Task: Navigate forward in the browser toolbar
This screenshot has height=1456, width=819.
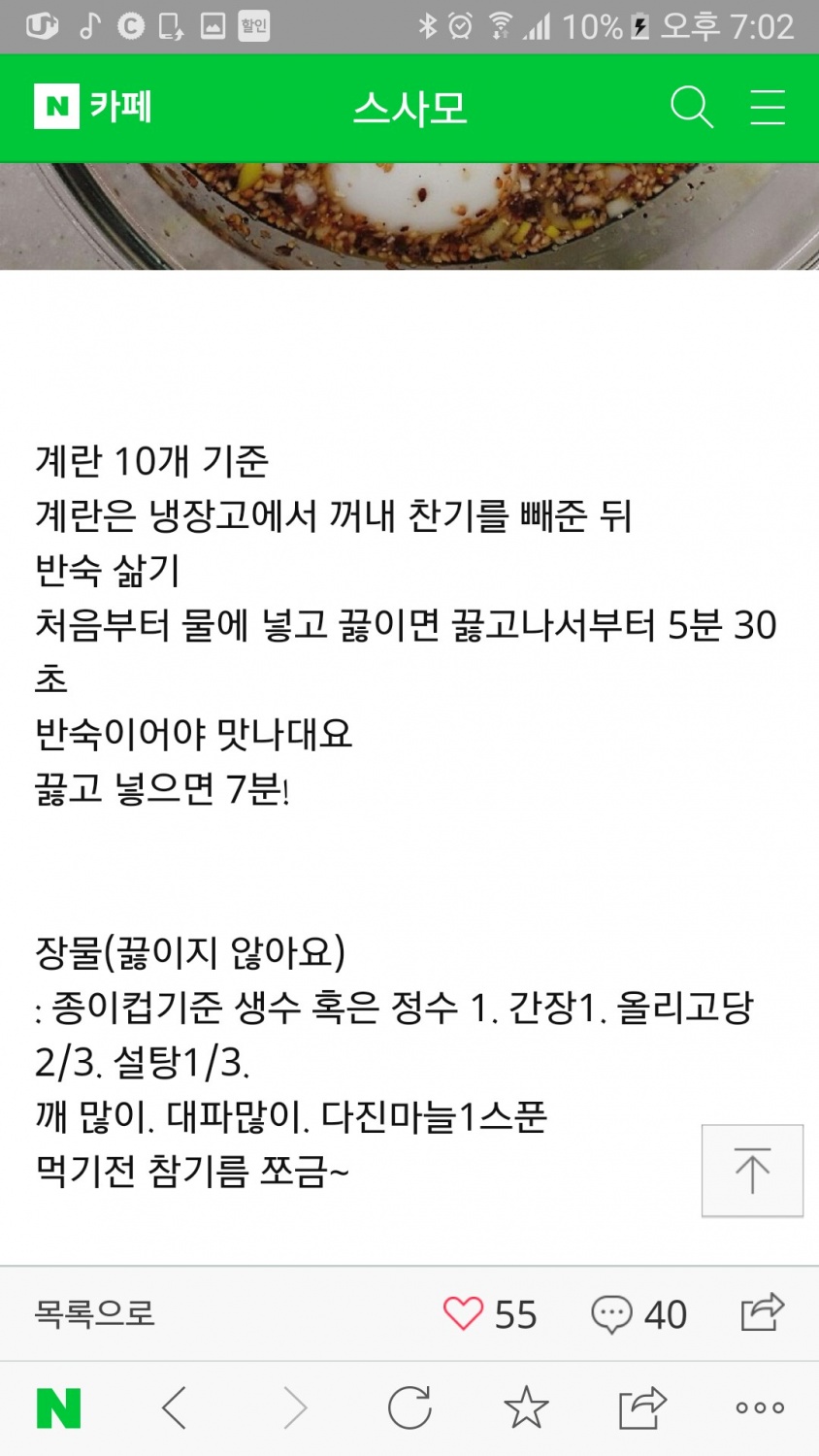Action: click(x=294, y=1408)
